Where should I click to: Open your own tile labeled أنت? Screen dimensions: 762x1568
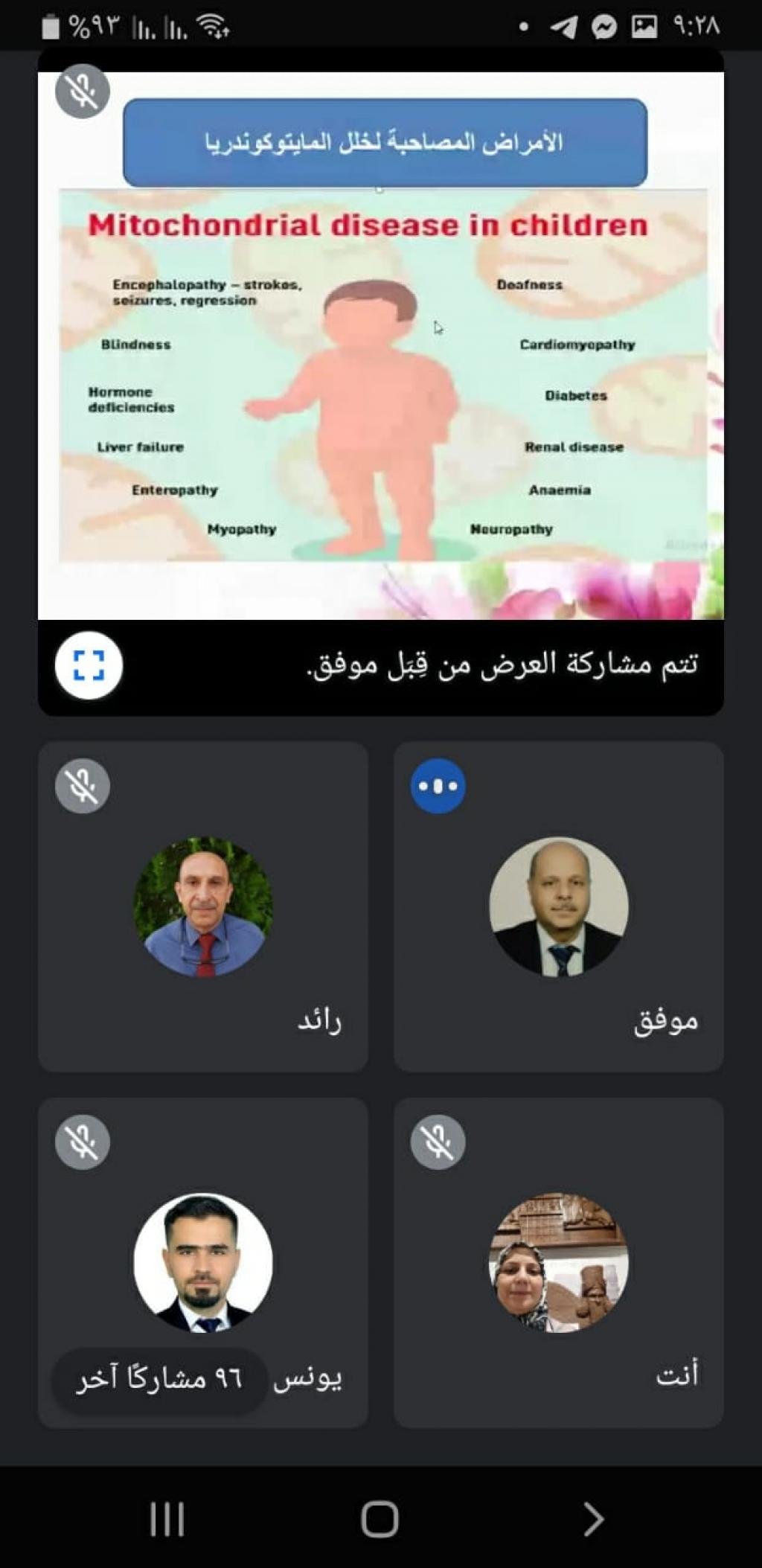(x=558, y=1262)
